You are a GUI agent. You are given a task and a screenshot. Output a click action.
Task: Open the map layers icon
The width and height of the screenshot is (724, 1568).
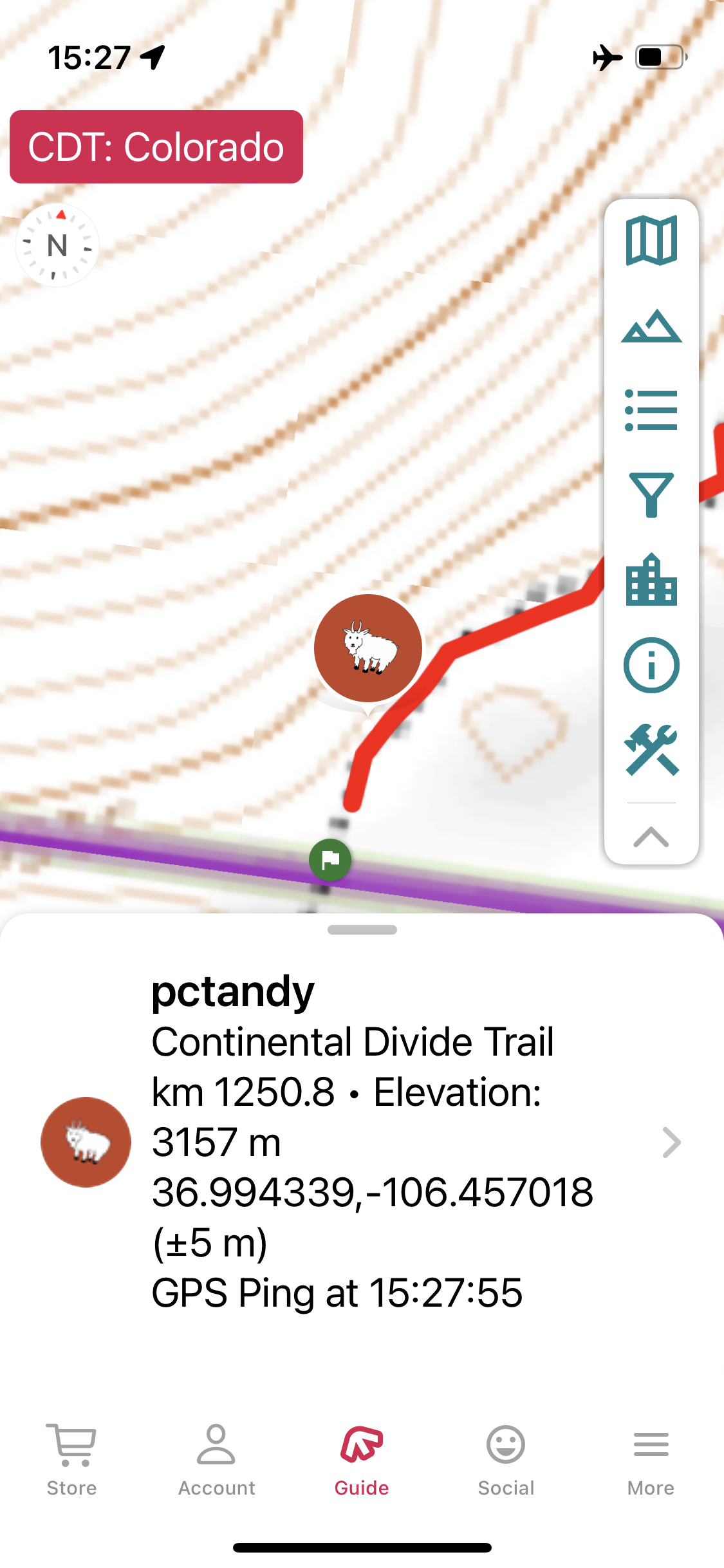click(x=651, y=241)
